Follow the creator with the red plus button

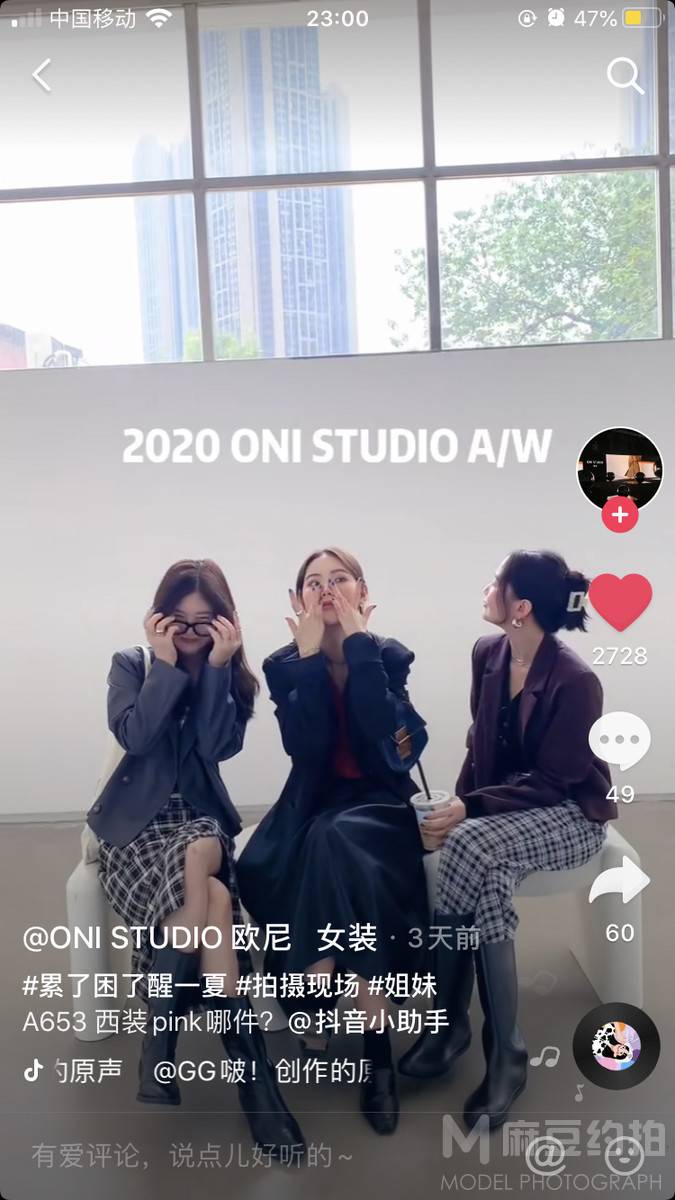tap(620, 515)
